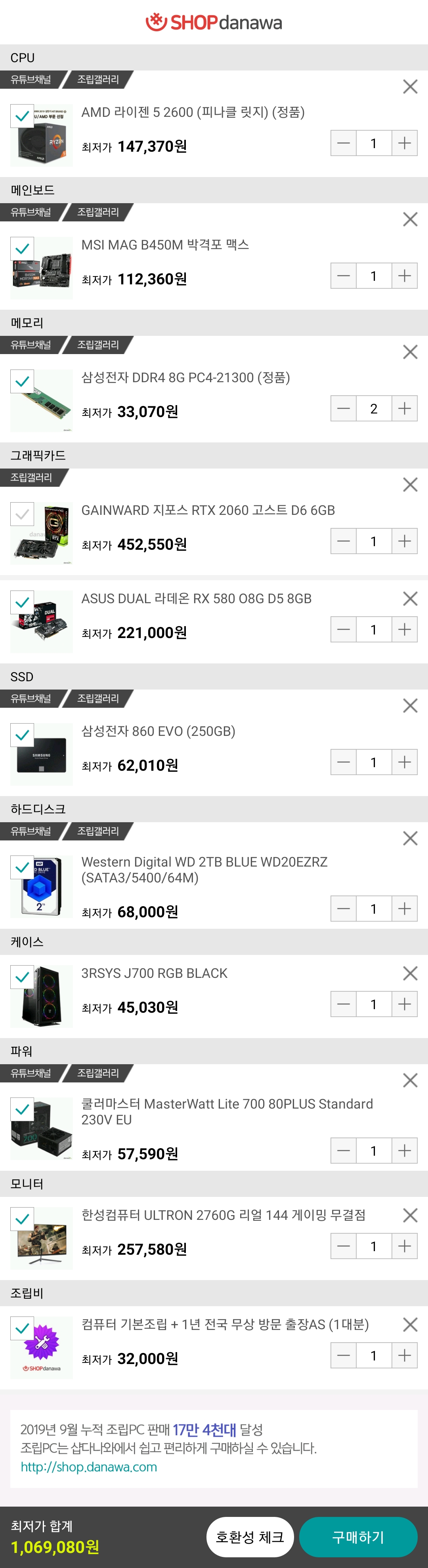
Task: Remove the 3RSYS J700 RGB BLACK case
Action: [x=410, y=973]
